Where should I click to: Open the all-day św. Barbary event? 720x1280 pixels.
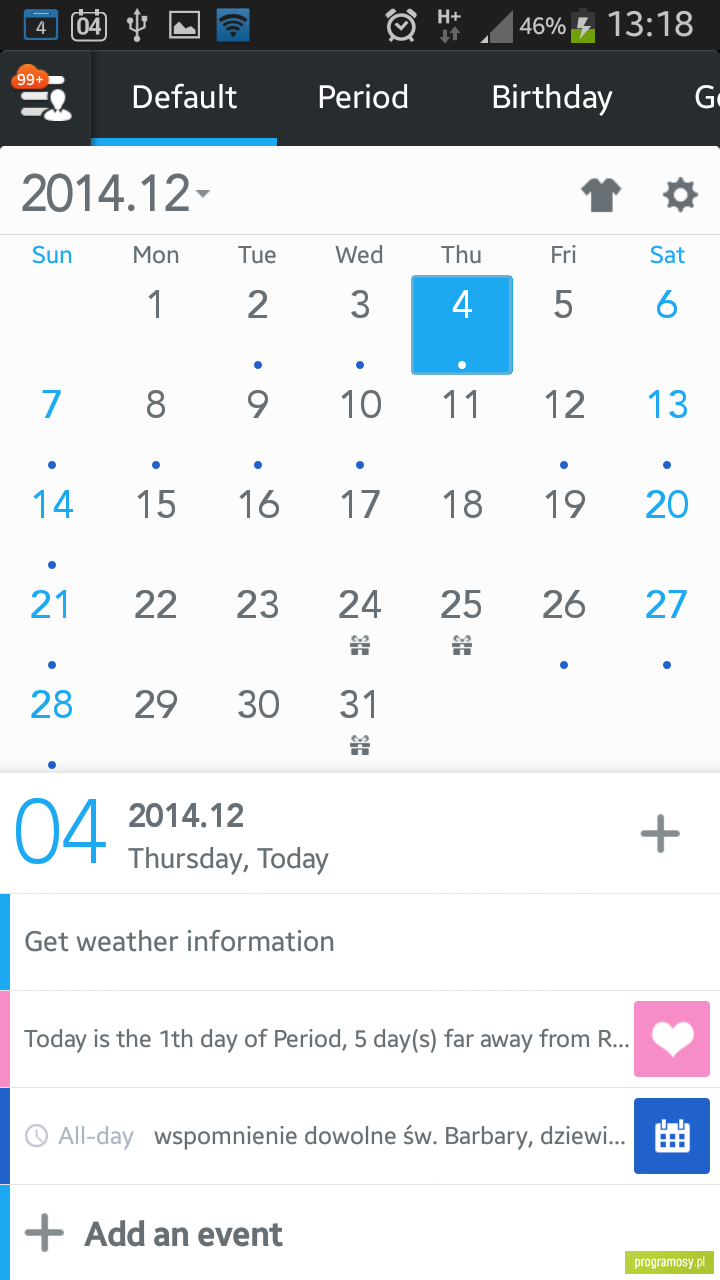[360, 1136]
